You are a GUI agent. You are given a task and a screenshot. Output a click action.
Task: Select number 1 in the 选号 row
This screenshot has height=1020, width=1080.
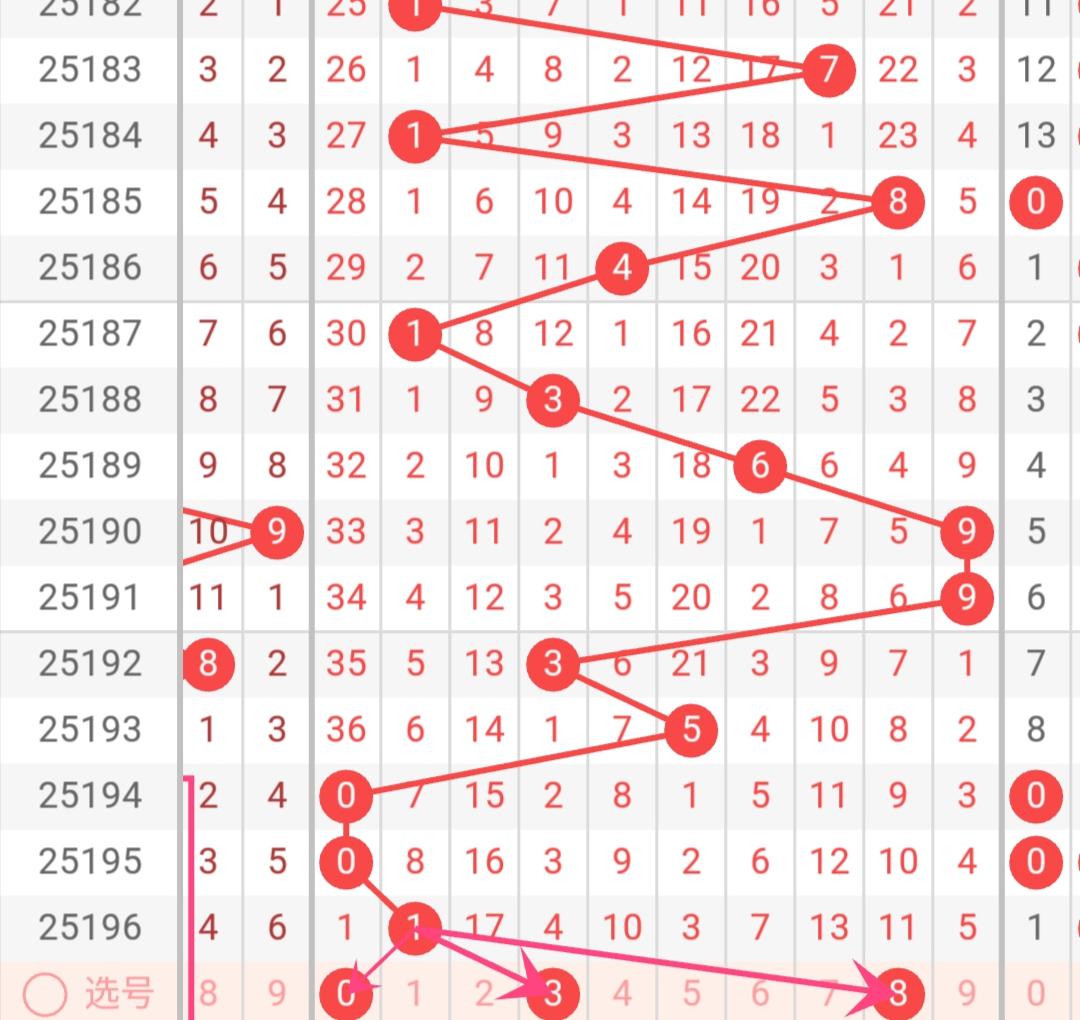coord(415,994)
